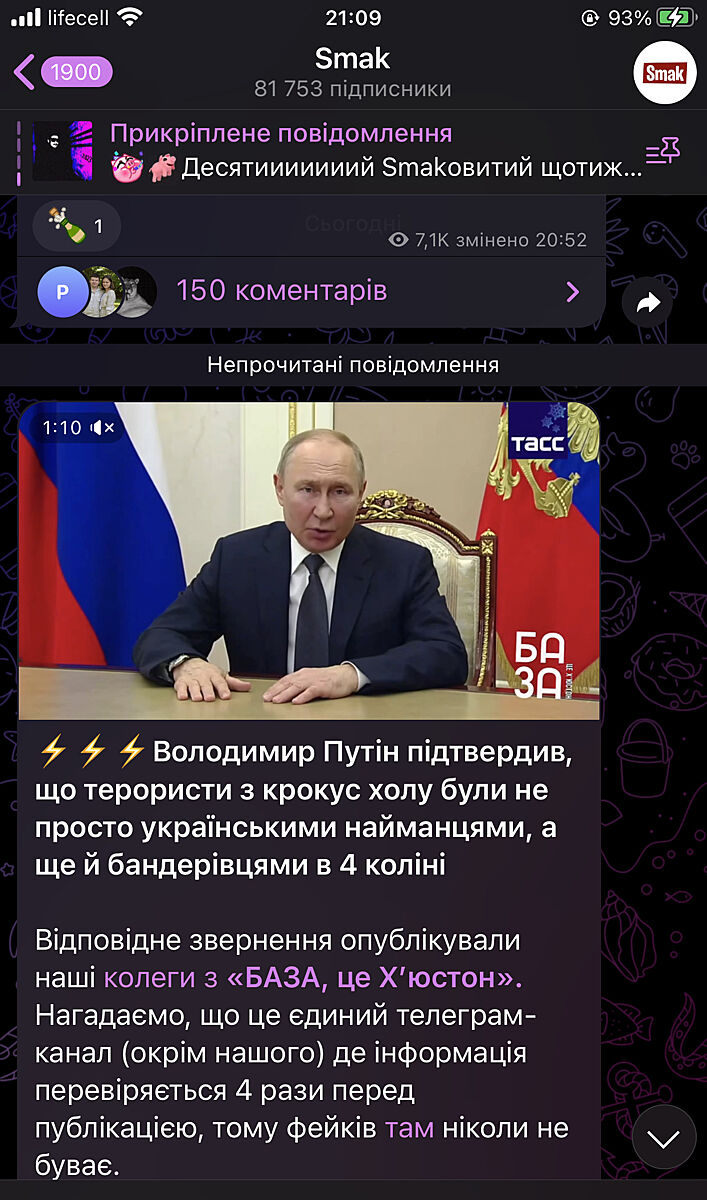
Task: Open the Smak channel profile avatar
Action: (x=664, y=73)
